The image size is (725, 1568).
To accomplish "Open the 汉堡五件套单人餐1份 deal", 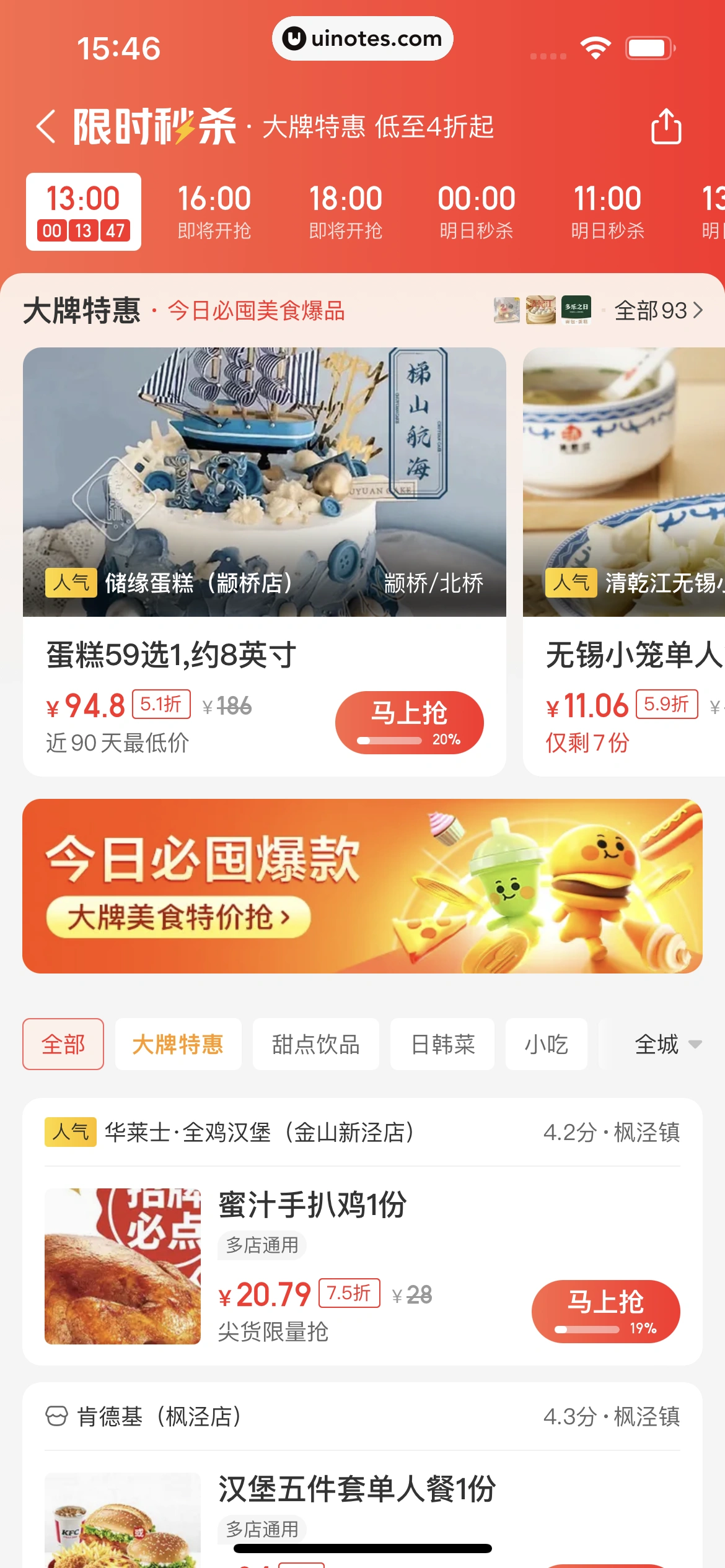I will (356, 1489).
